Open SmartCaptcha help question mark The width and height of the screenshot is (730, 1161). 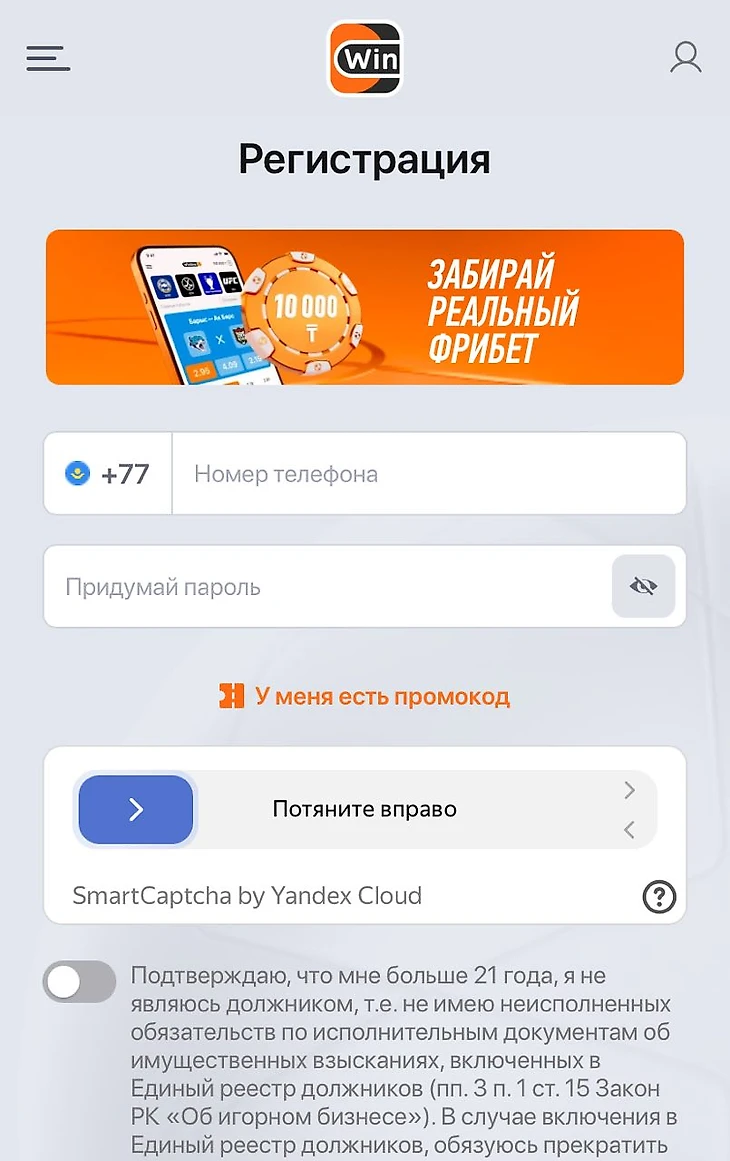[658, 897]
